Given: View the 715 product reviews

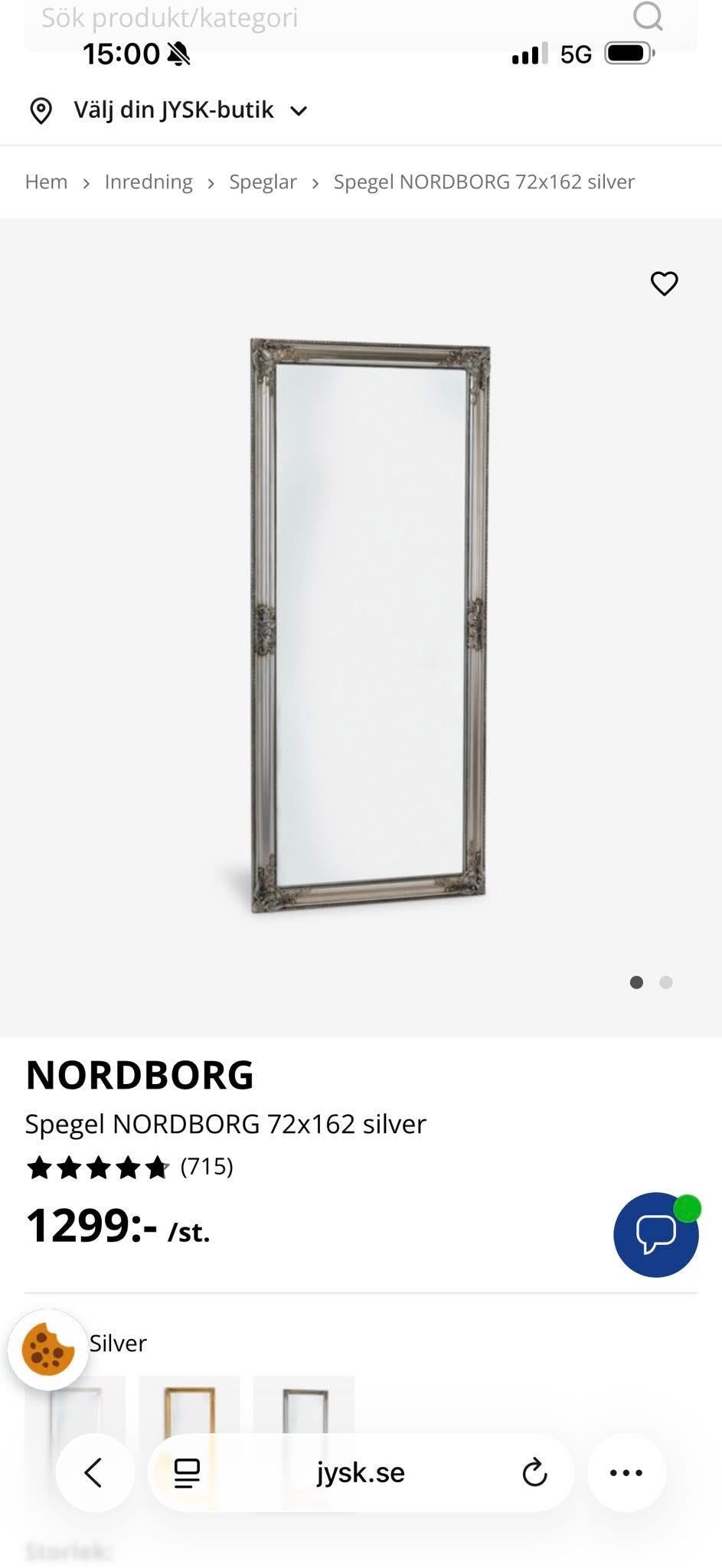Looking at the screenshot, I should coord(205,1167).
